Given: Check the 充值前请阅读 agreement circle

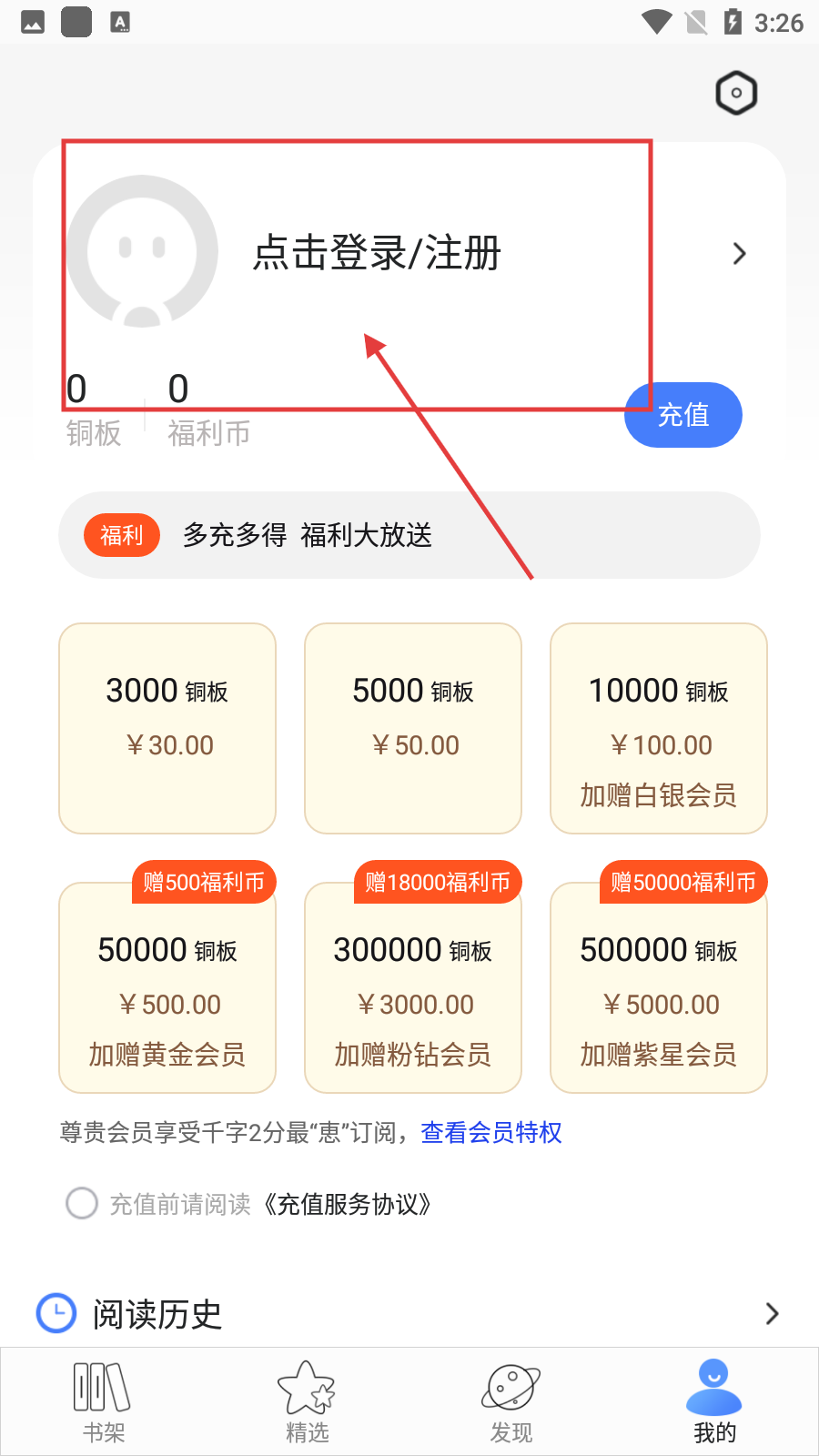Looking at the screenshot, I should tap(82, 1203).
